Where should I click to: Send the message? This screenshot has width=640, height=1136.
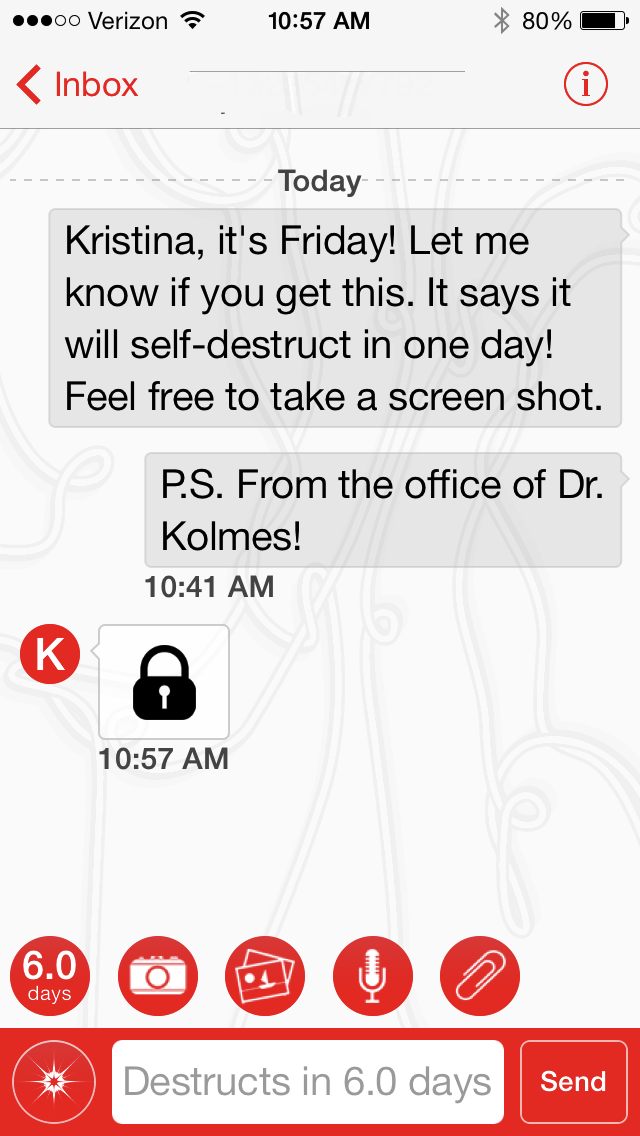point(573,1082)
